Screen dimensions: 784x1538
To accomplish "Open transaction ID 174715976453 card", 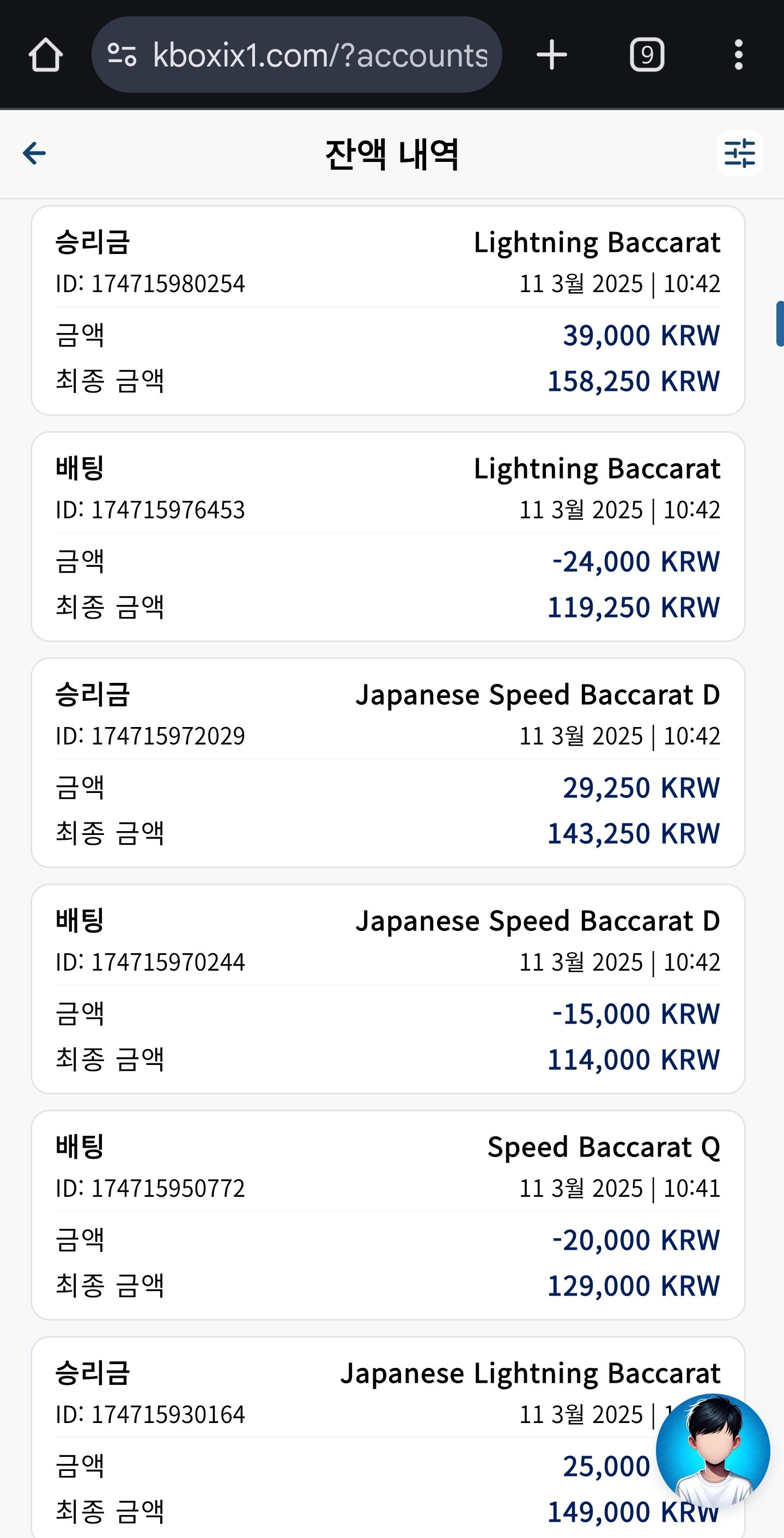I will 388,537.
